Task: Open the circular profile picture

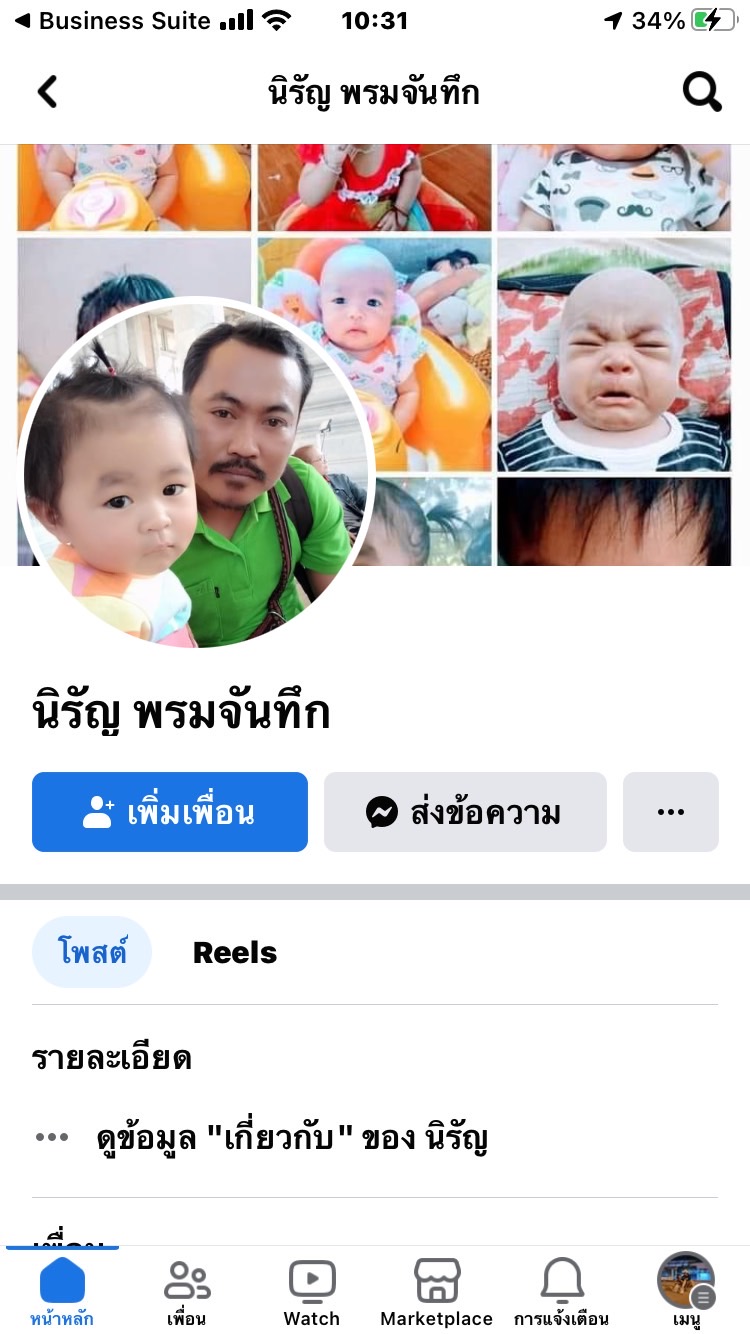Action: tap(196, 473)
